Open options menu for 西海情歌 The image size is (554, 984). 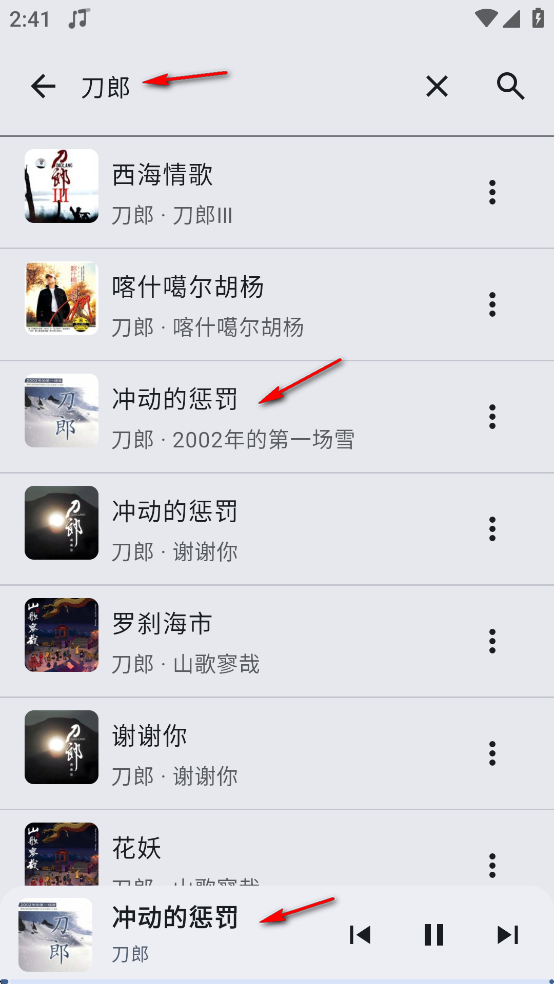click(493, 192)
